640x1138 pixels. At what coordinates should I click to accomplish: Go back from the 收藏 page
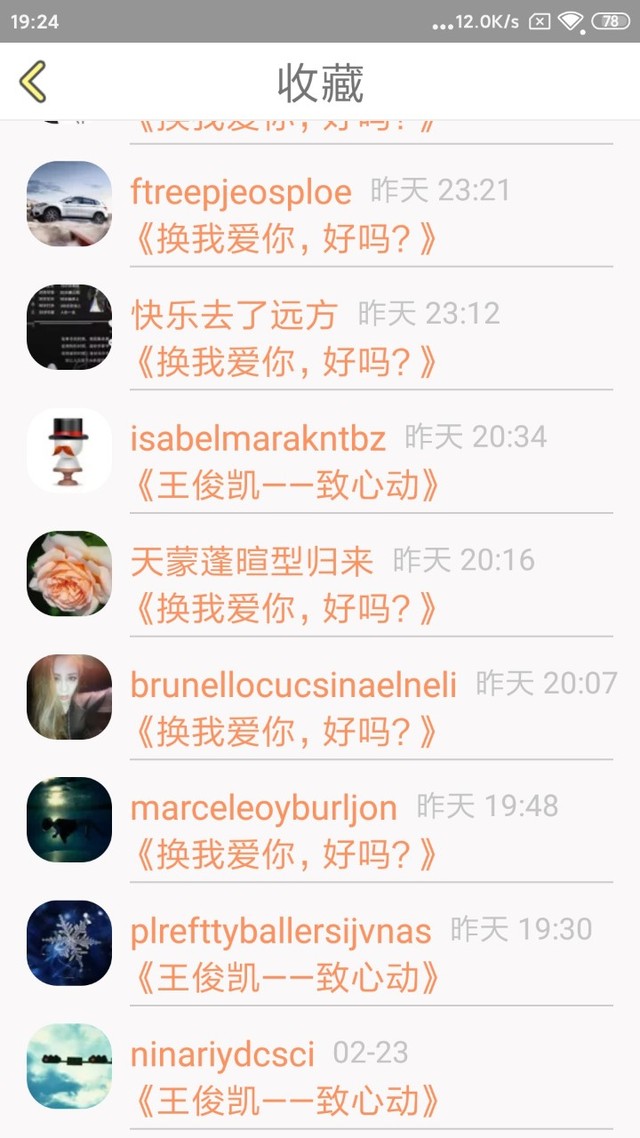33,82
